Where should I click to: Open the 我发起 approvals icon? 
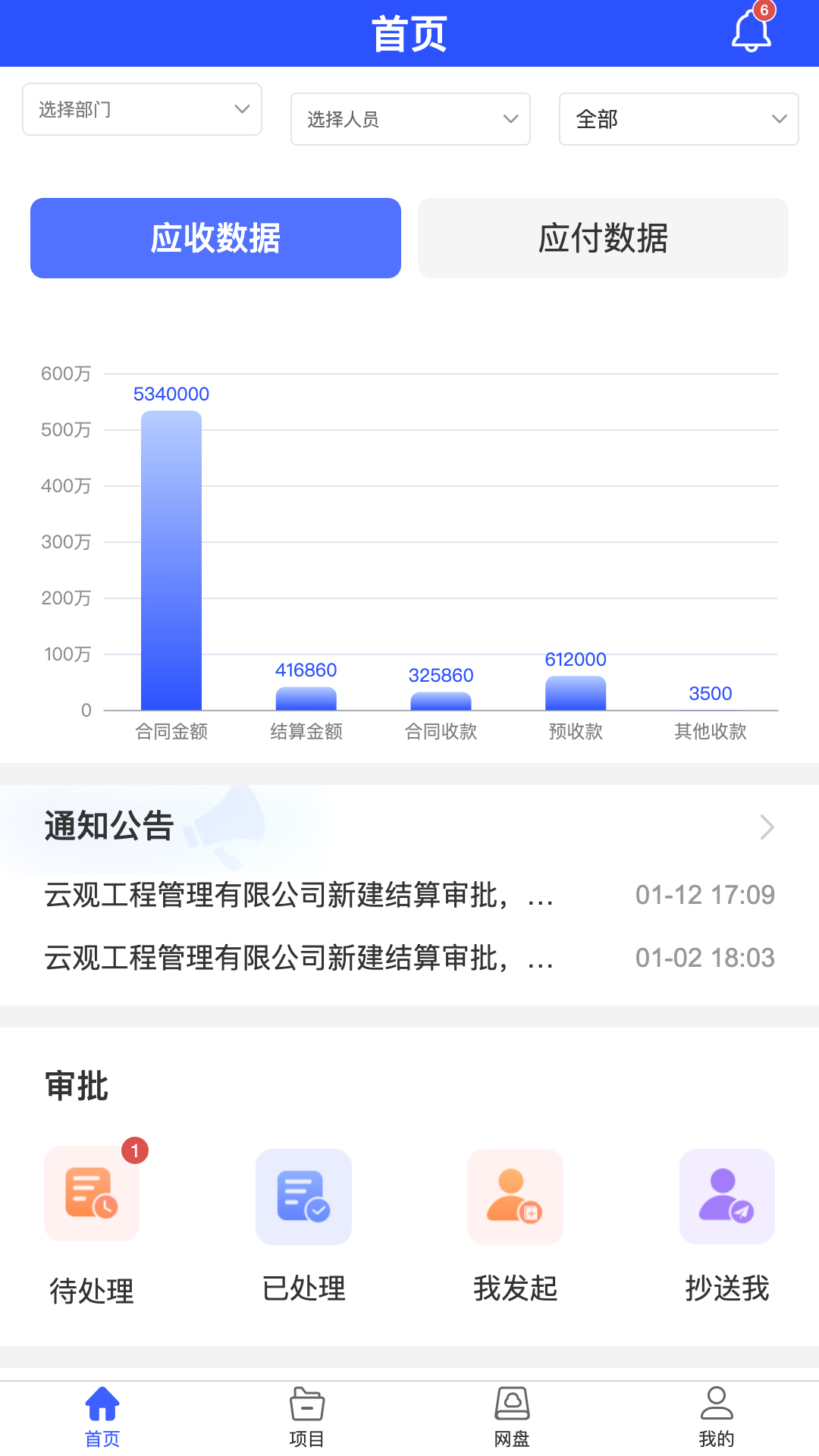(x=515, y=1197)
